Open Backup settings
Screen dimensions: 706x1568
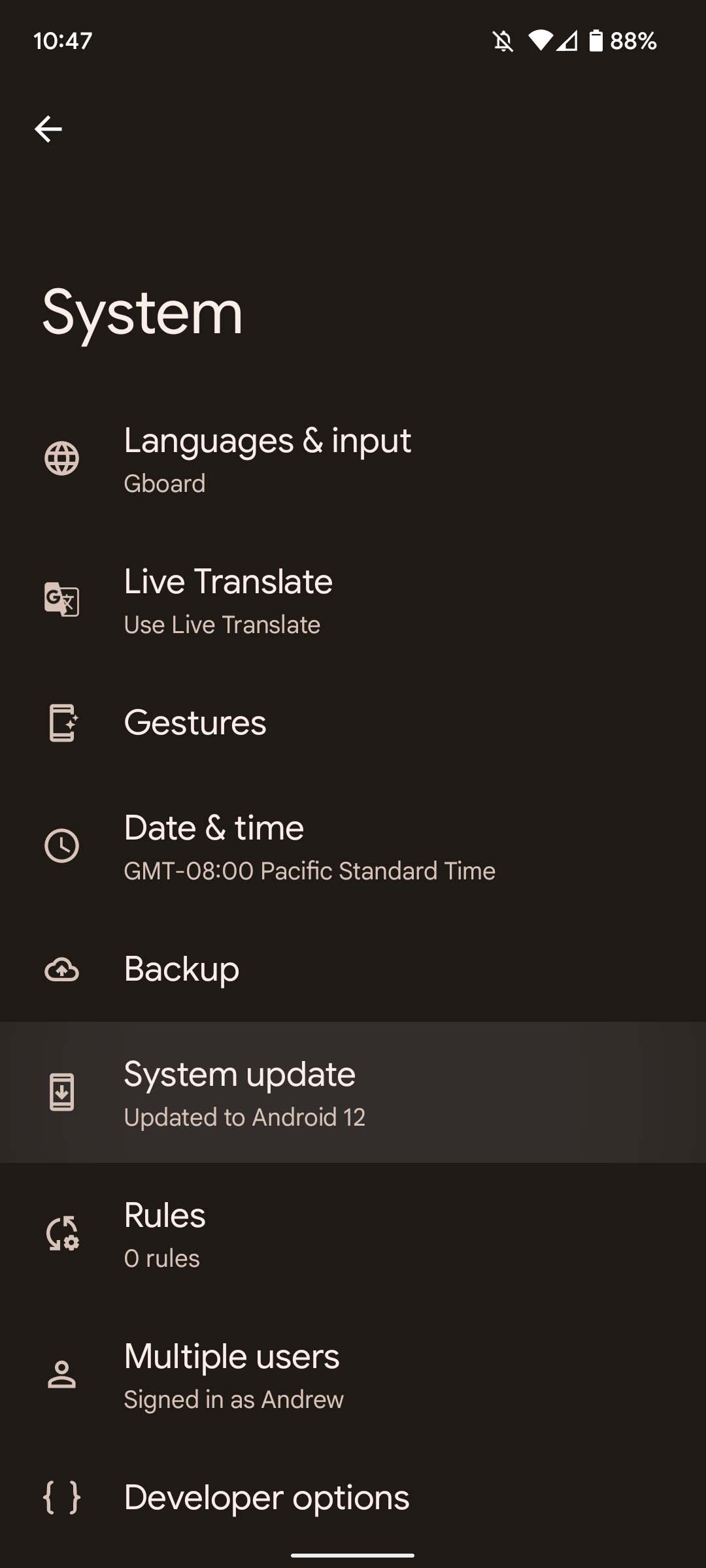(182, 969)
